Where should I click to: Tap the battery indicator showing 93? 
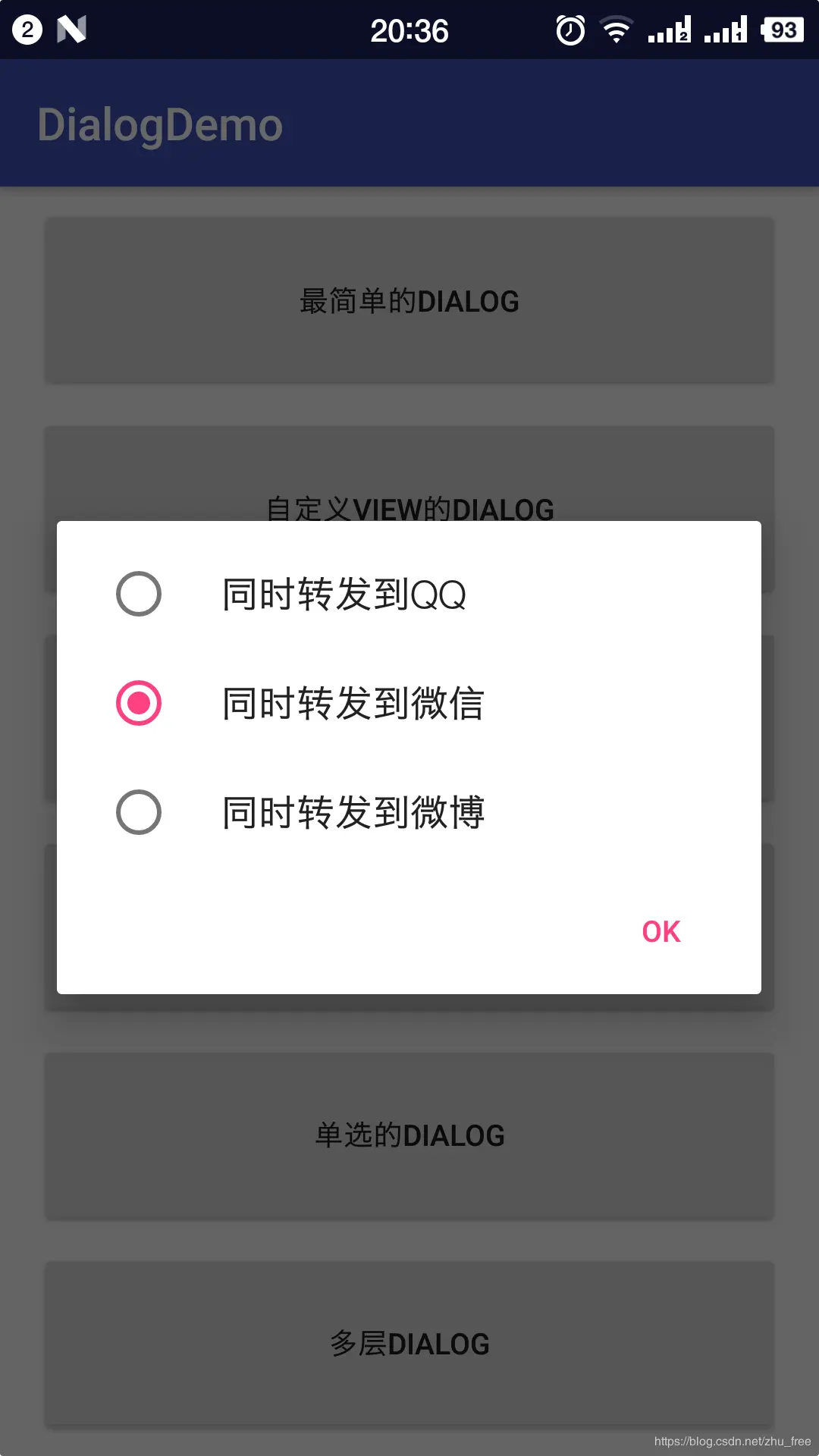[x=783, y=30]
